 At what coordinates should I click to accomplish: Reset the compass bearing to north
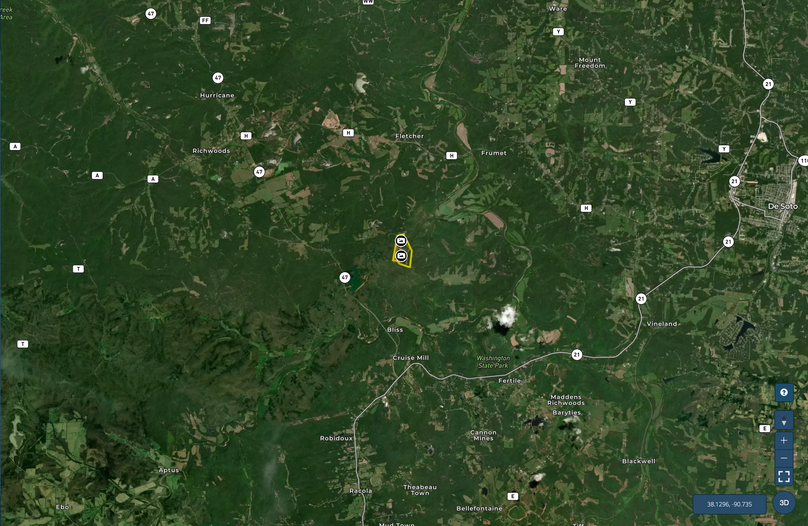coord(784,422)
